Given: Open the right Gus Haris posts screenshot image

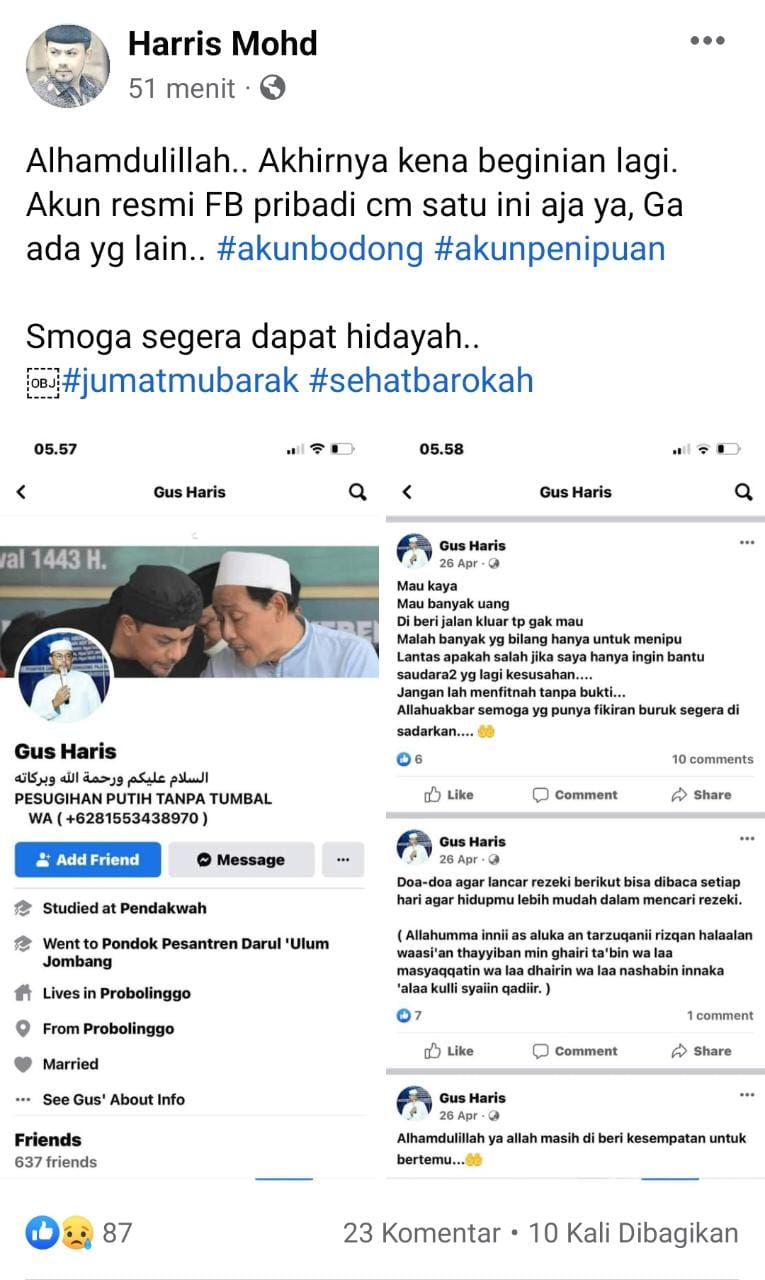Looking at the screenshot, I should (x=575, y=800).
